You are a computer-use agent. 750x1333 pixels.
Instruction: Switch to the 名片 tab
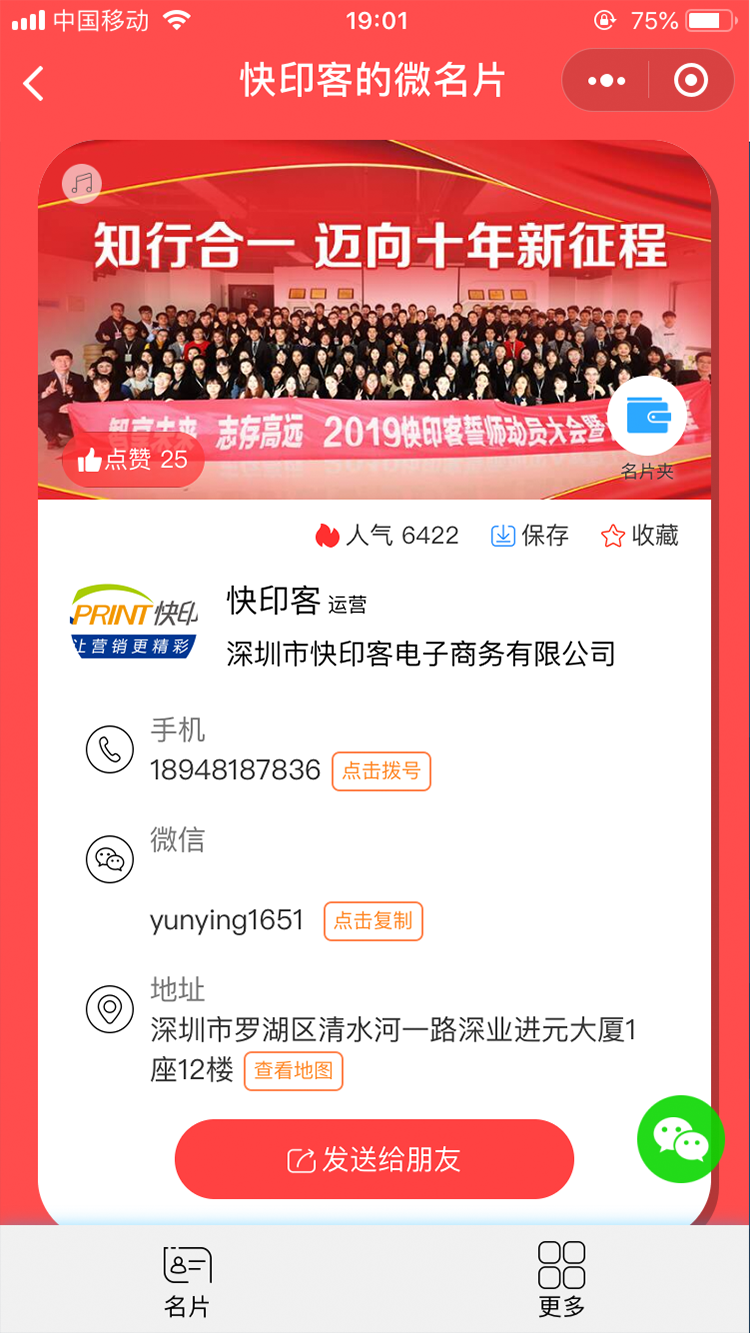pos(187,1279)
